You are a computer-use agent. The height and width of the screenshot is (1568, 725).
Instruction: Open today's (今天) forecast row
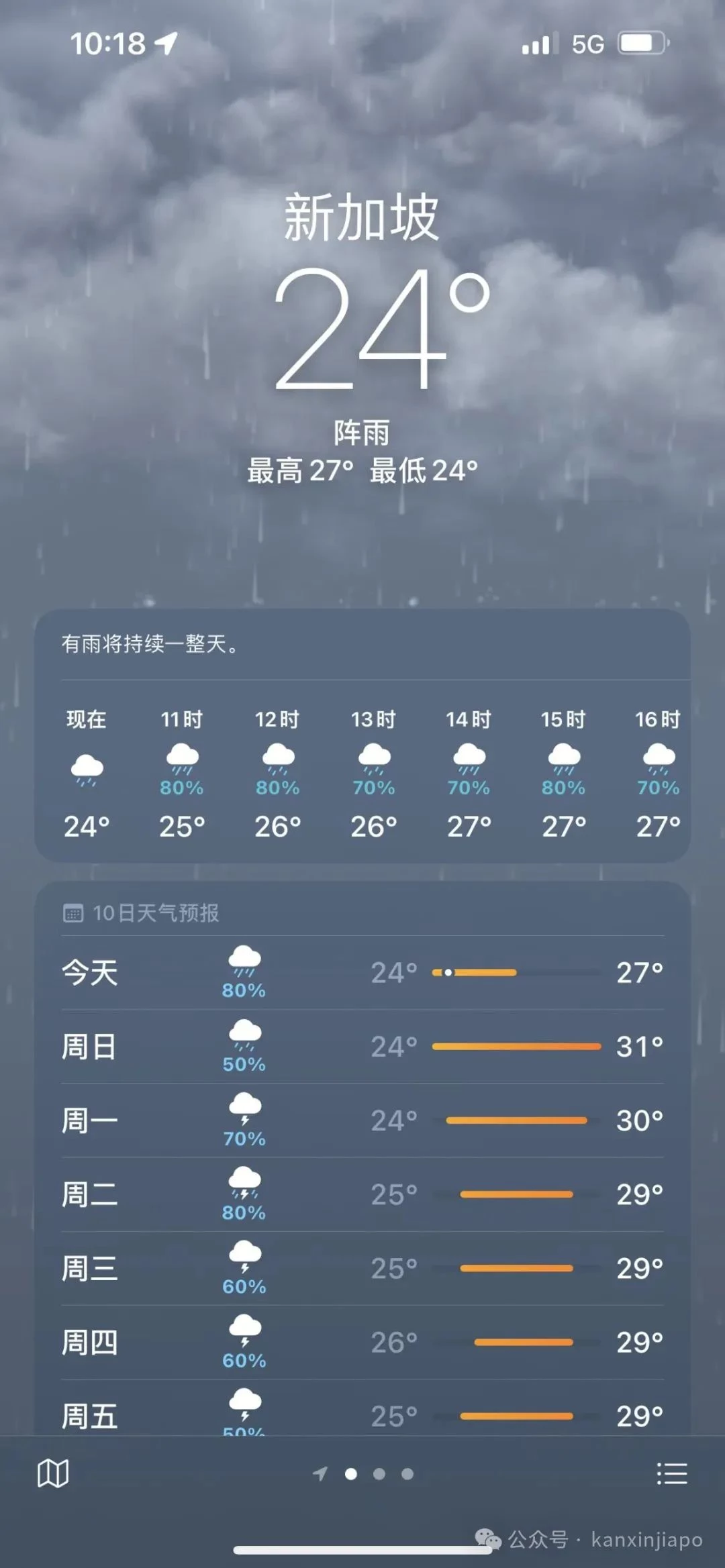click(x=362, y=973)
